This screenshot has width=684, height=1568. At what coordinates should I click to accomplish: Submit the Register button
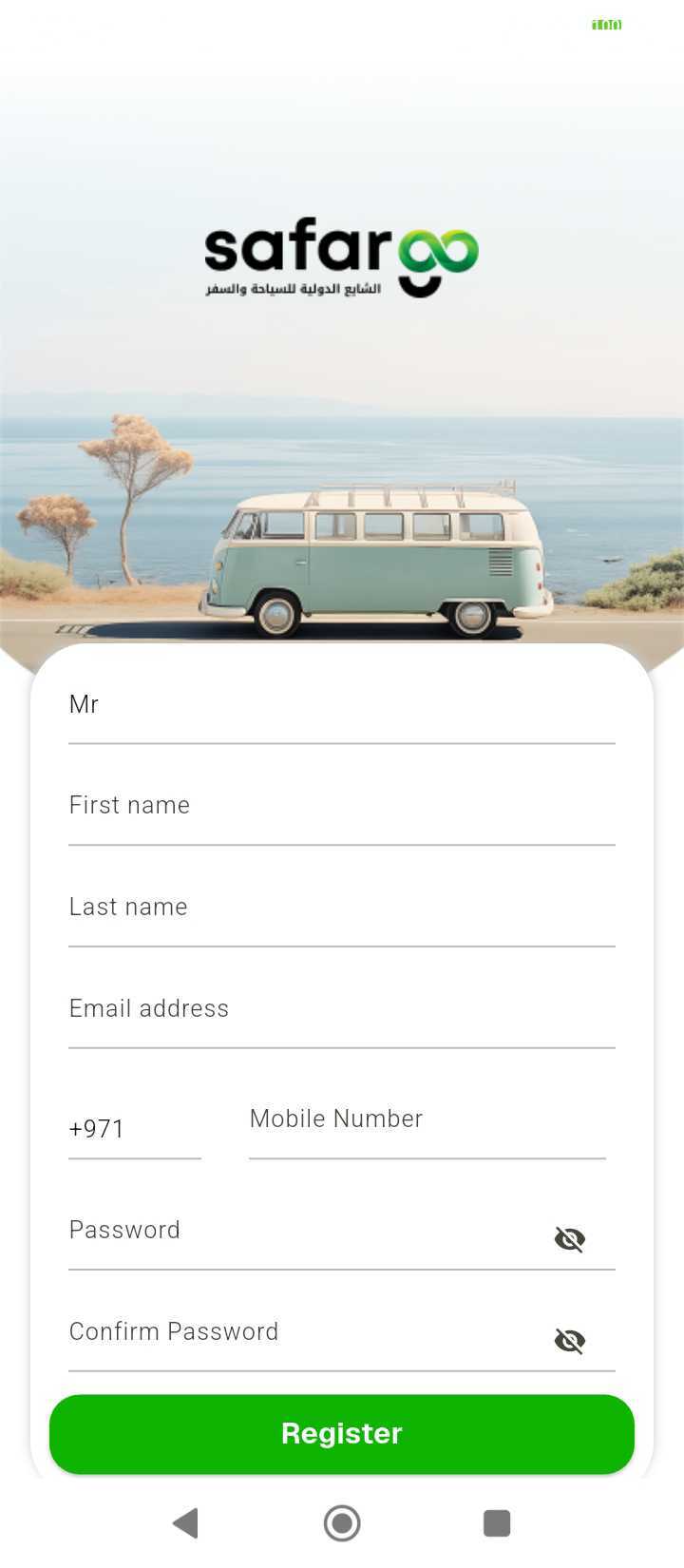[x=341, y=1434]
